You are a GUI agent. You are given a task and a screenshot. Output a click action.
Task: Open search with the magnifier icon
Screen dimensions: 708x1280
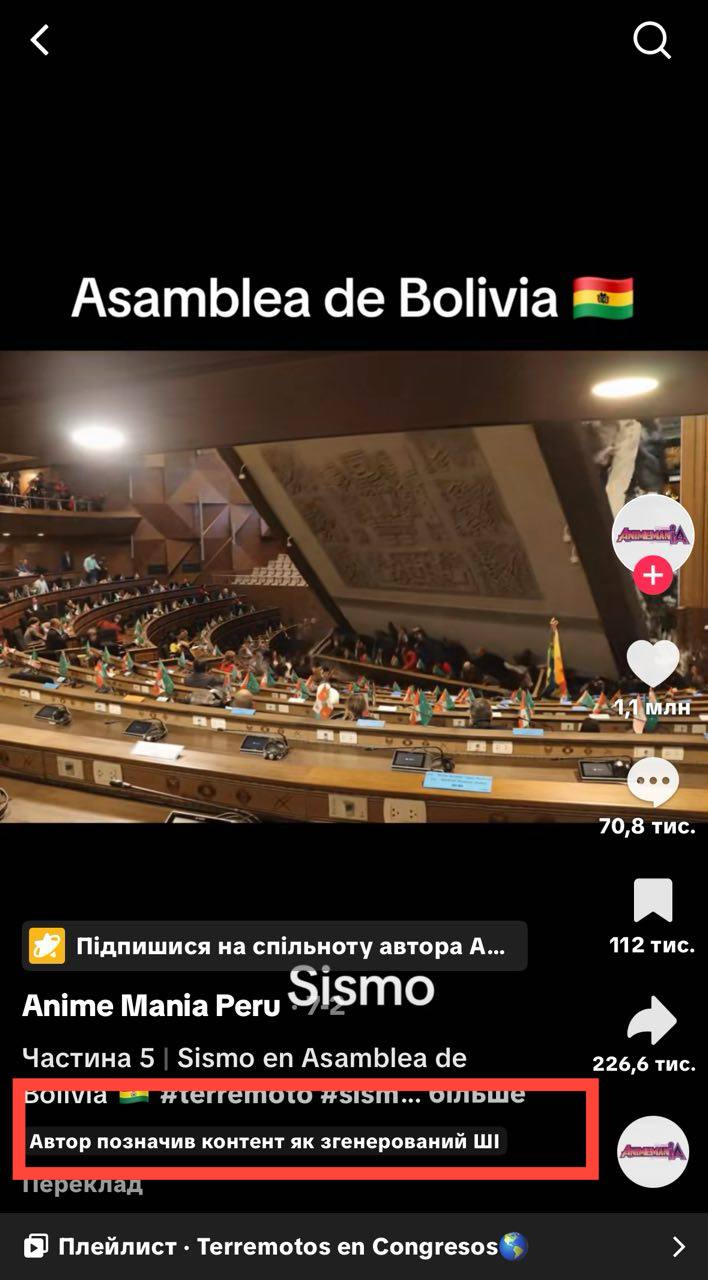coord(652,41)
